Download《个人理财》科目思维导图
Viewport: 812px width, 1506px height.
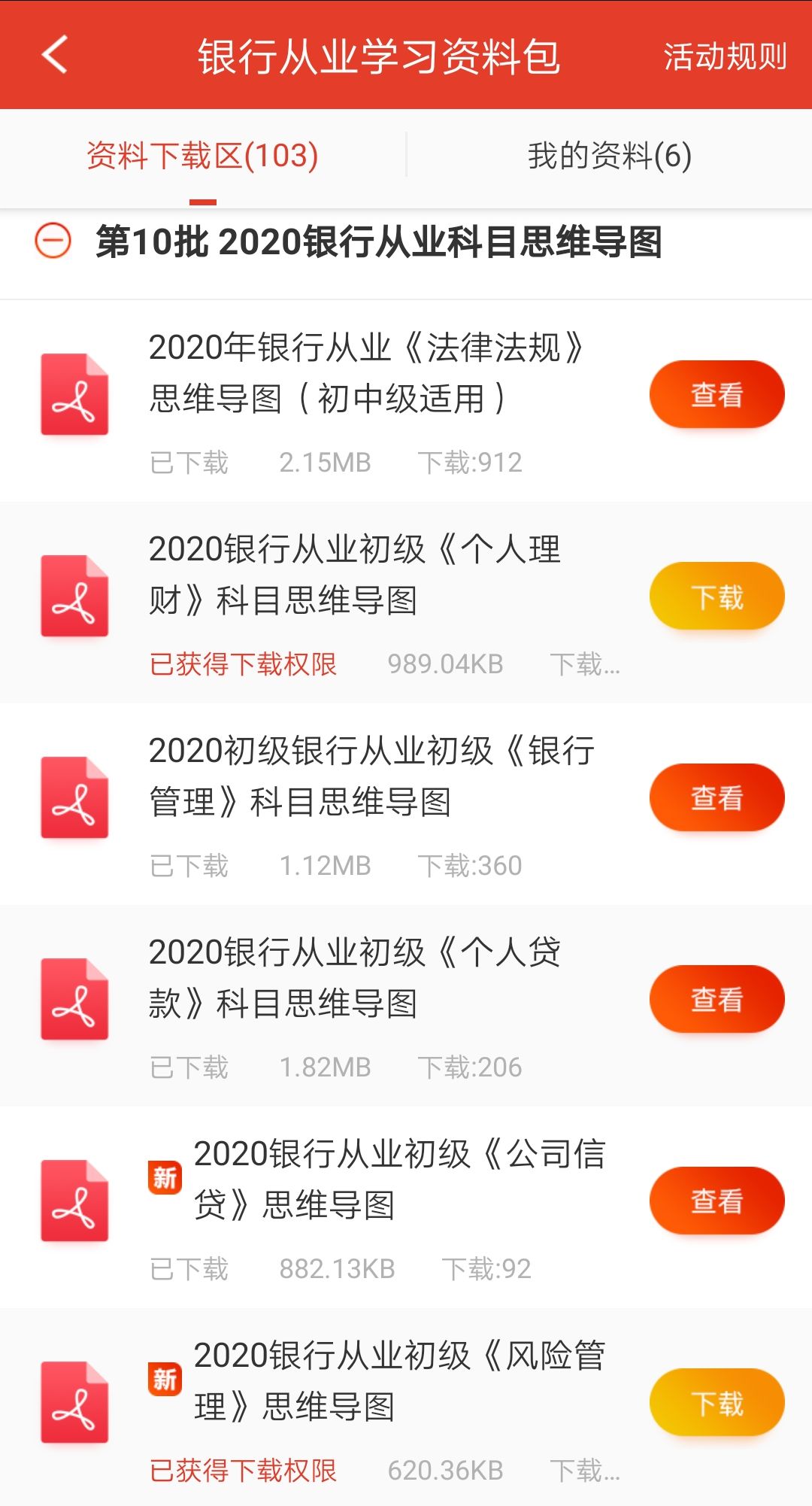[x=717, y=597]
